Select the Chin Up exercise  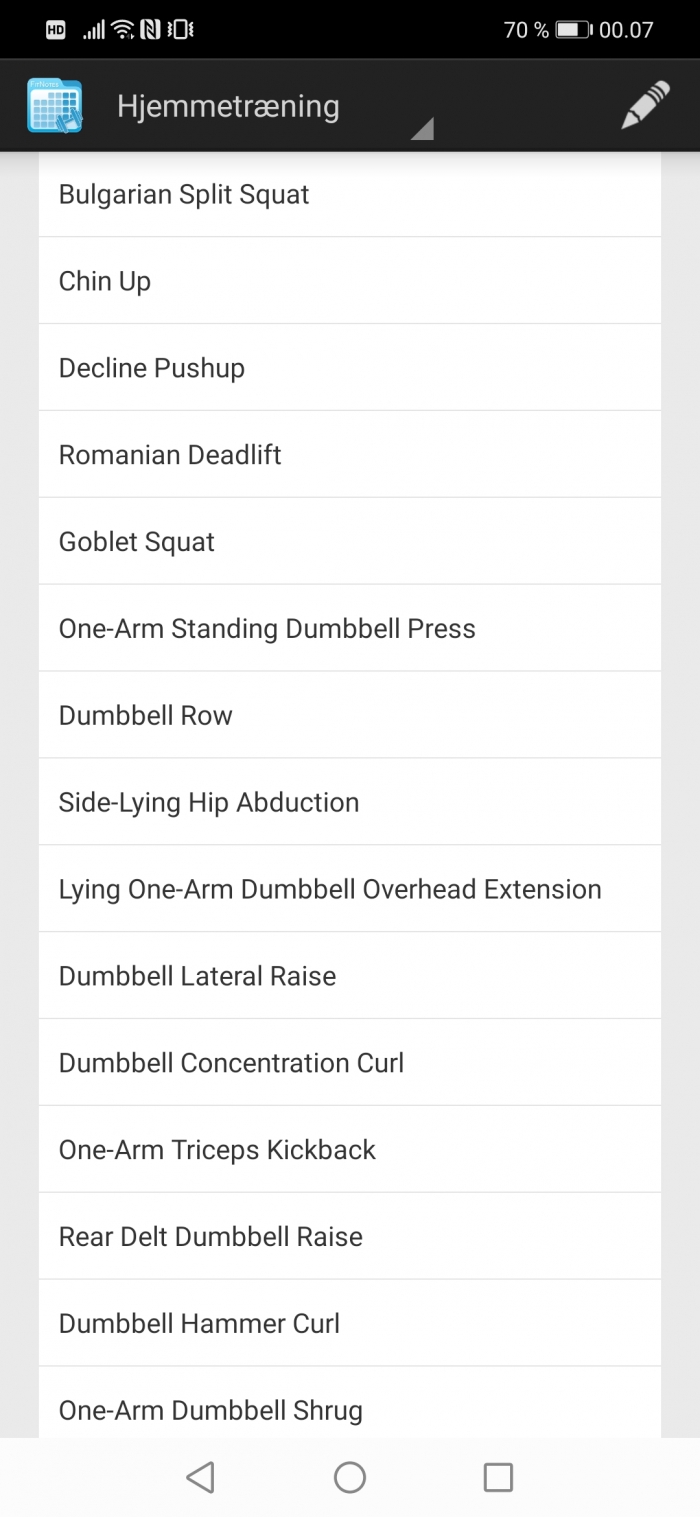[350, 281]
